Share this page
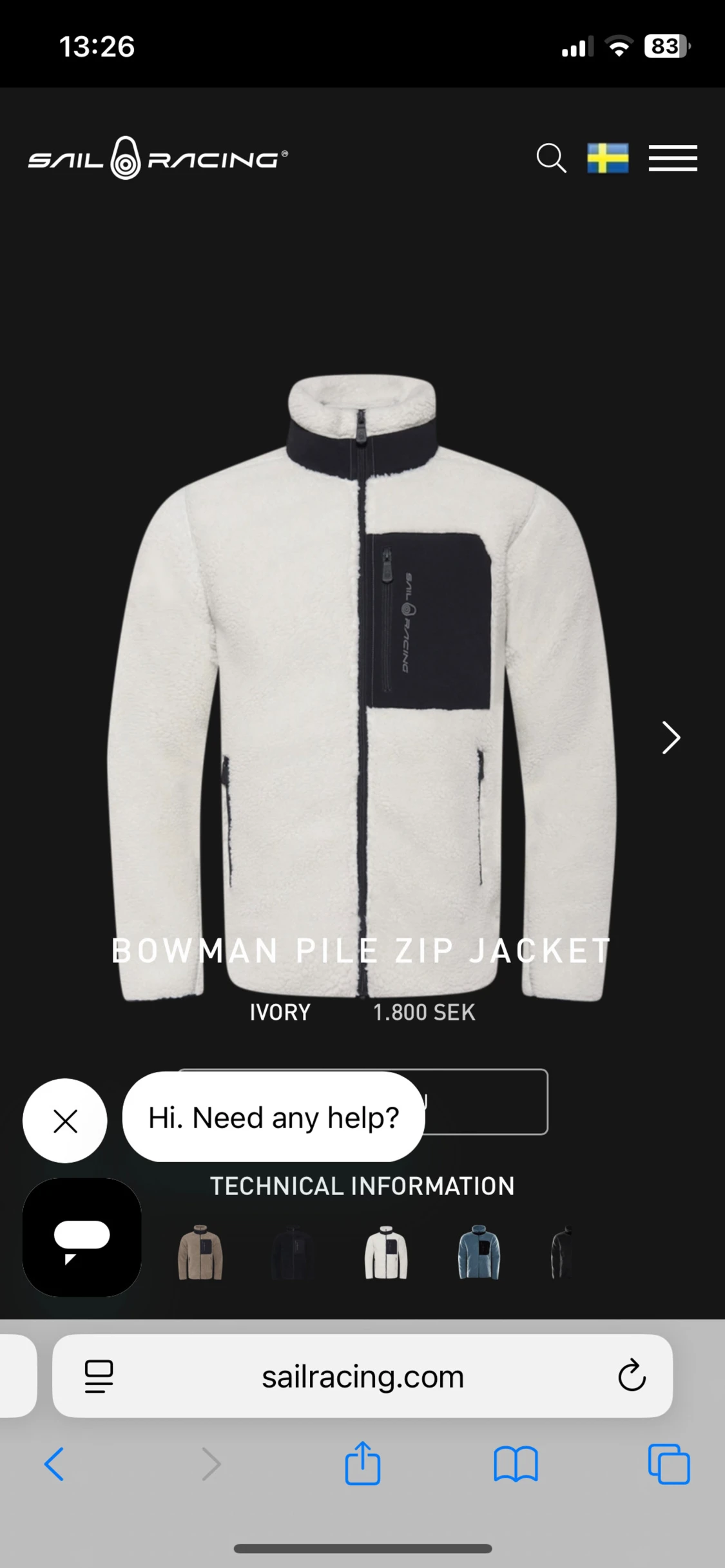Image resolution: width=725 pixels, height=1568 pixels. (x=362, y=1464)
